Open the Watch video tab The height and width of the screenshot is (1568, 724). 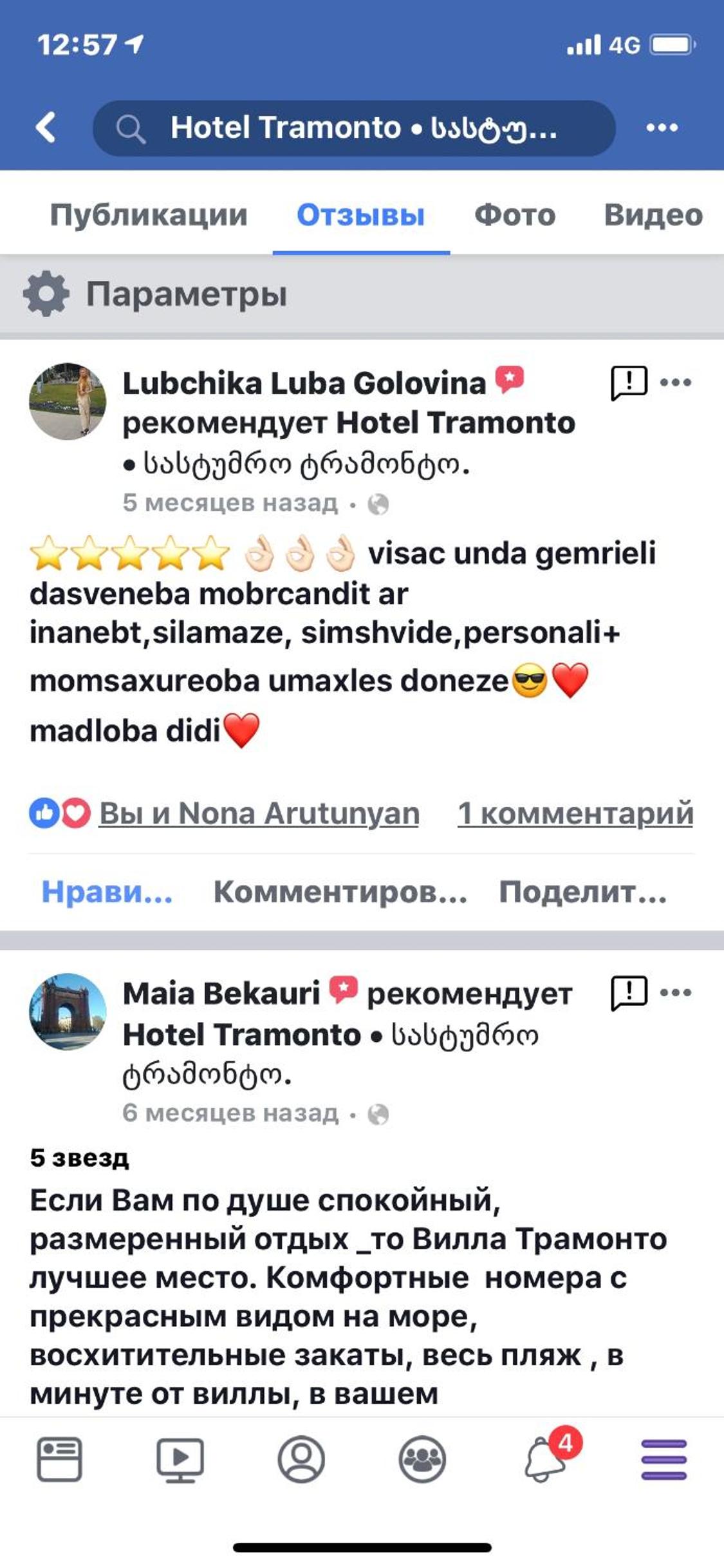180,1459
